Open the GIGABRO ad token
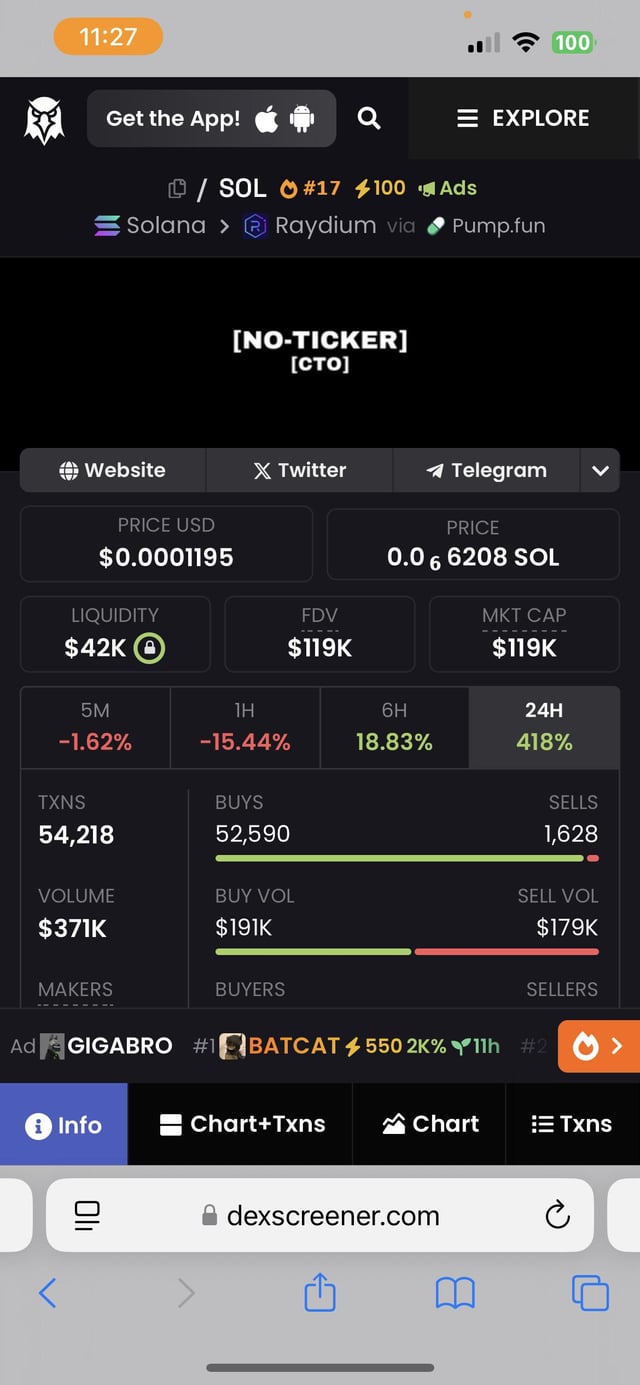The height and width of the screenshot is (1385, 640). 108,1046
